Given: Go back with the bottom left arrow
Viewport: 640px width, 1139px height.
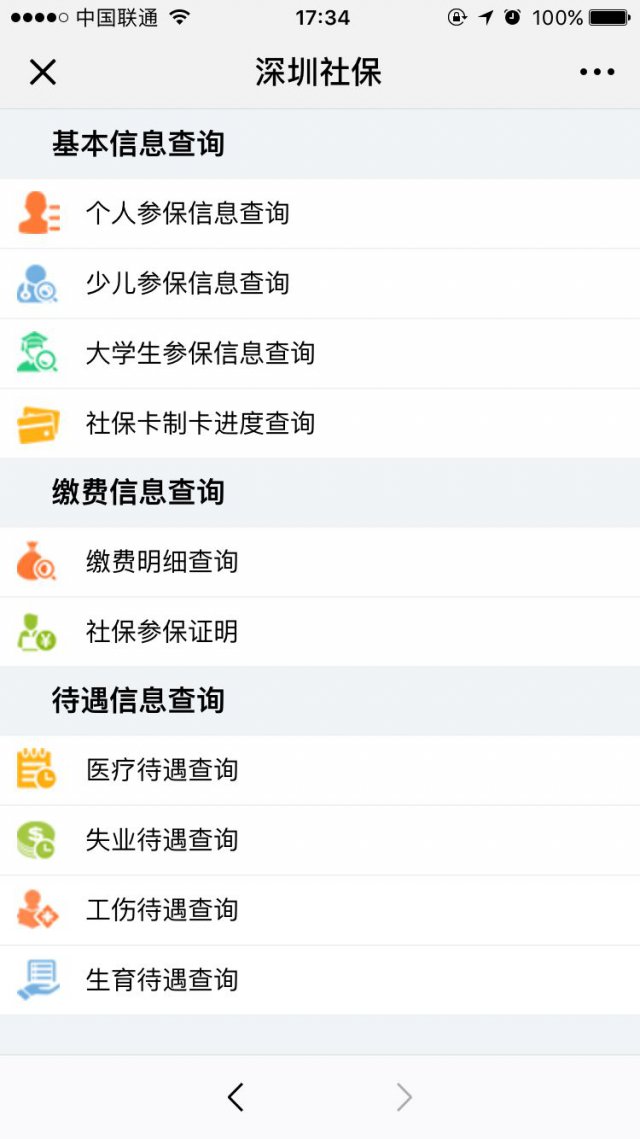Looking at the screenshot, I should pos(236,1097).
